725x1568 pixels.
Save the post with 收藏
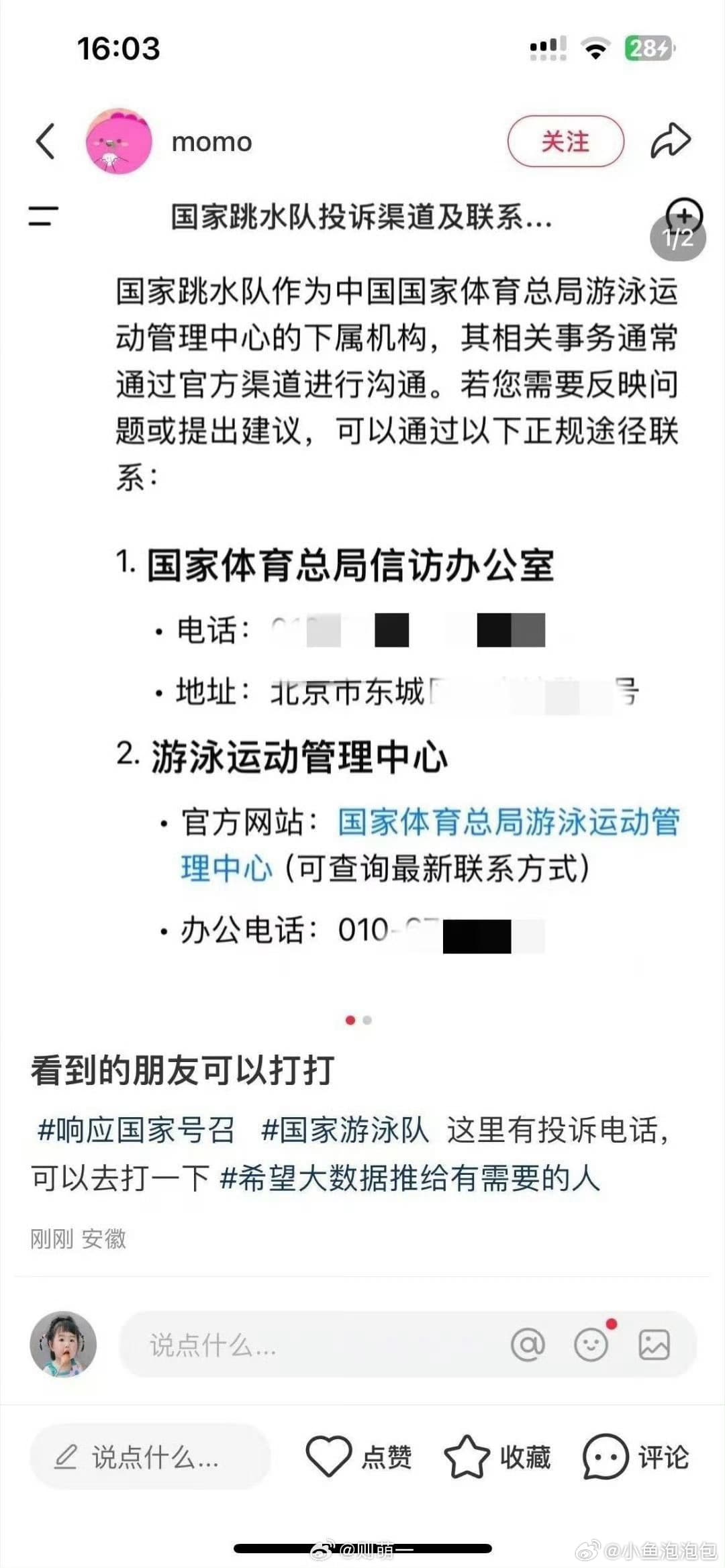[497, 1457]
